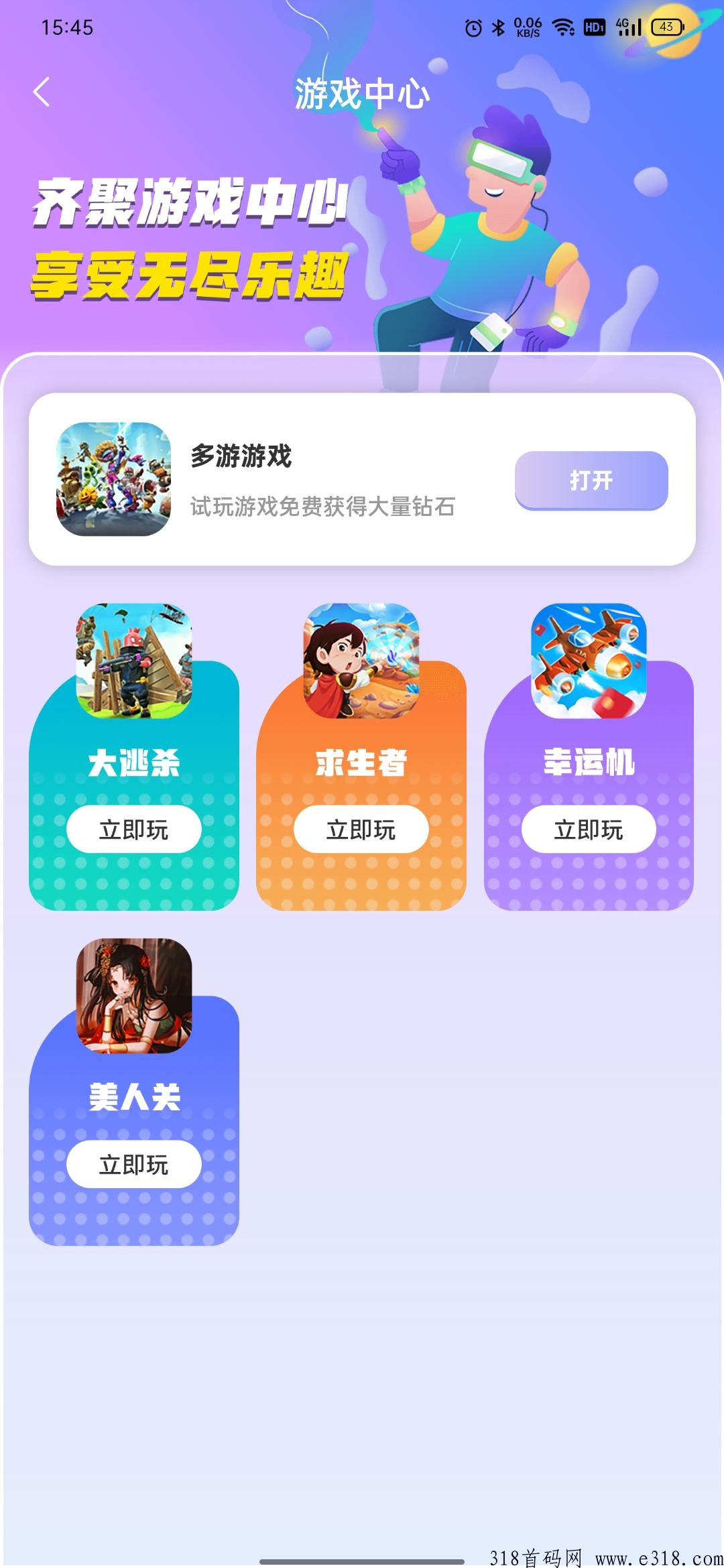Tap 立即玩 under 幸运机
724x1568 pixels.
[589, 830]
